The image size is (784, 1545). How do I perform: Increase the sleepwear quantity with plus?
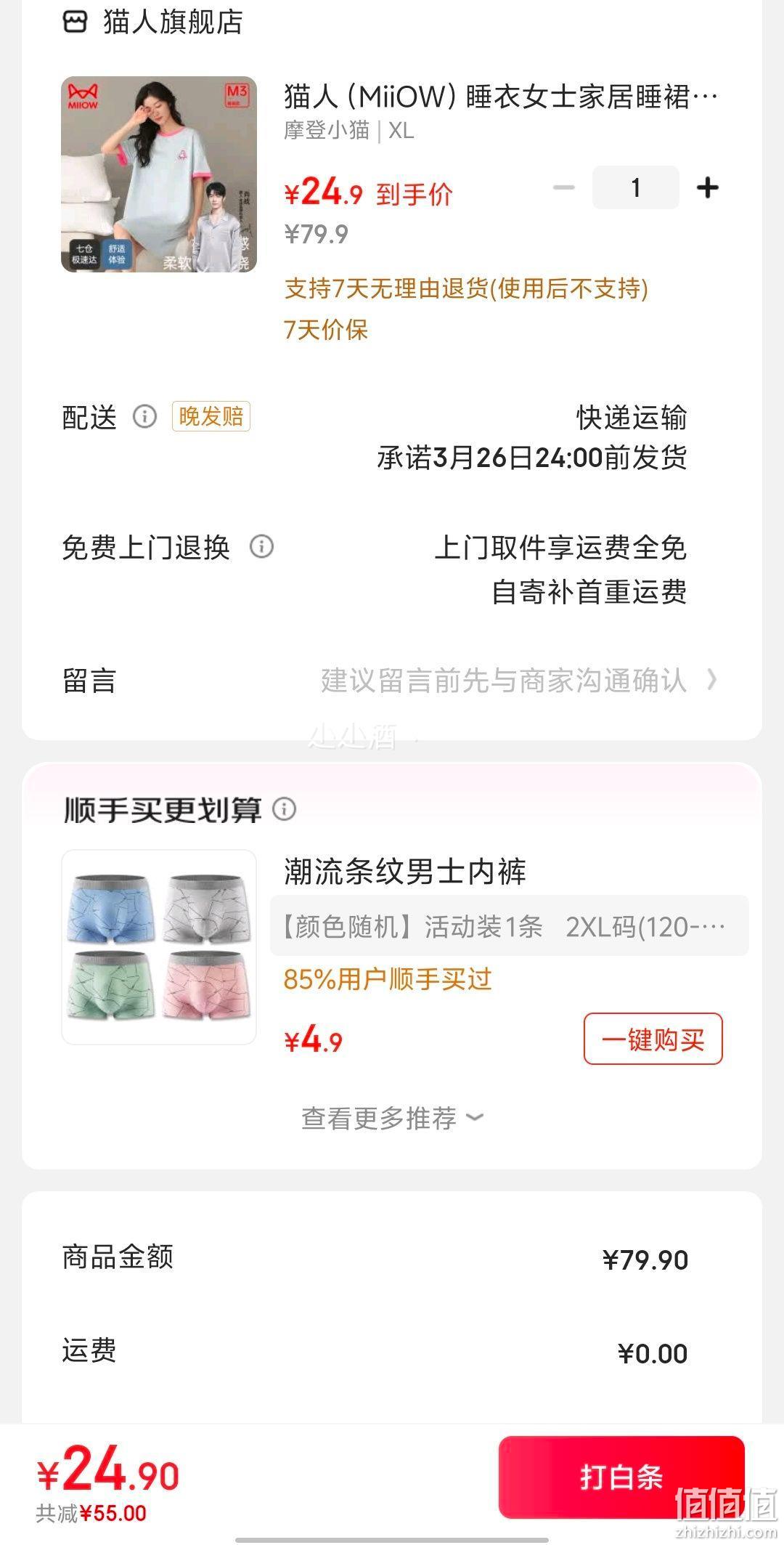click(708, 187)
